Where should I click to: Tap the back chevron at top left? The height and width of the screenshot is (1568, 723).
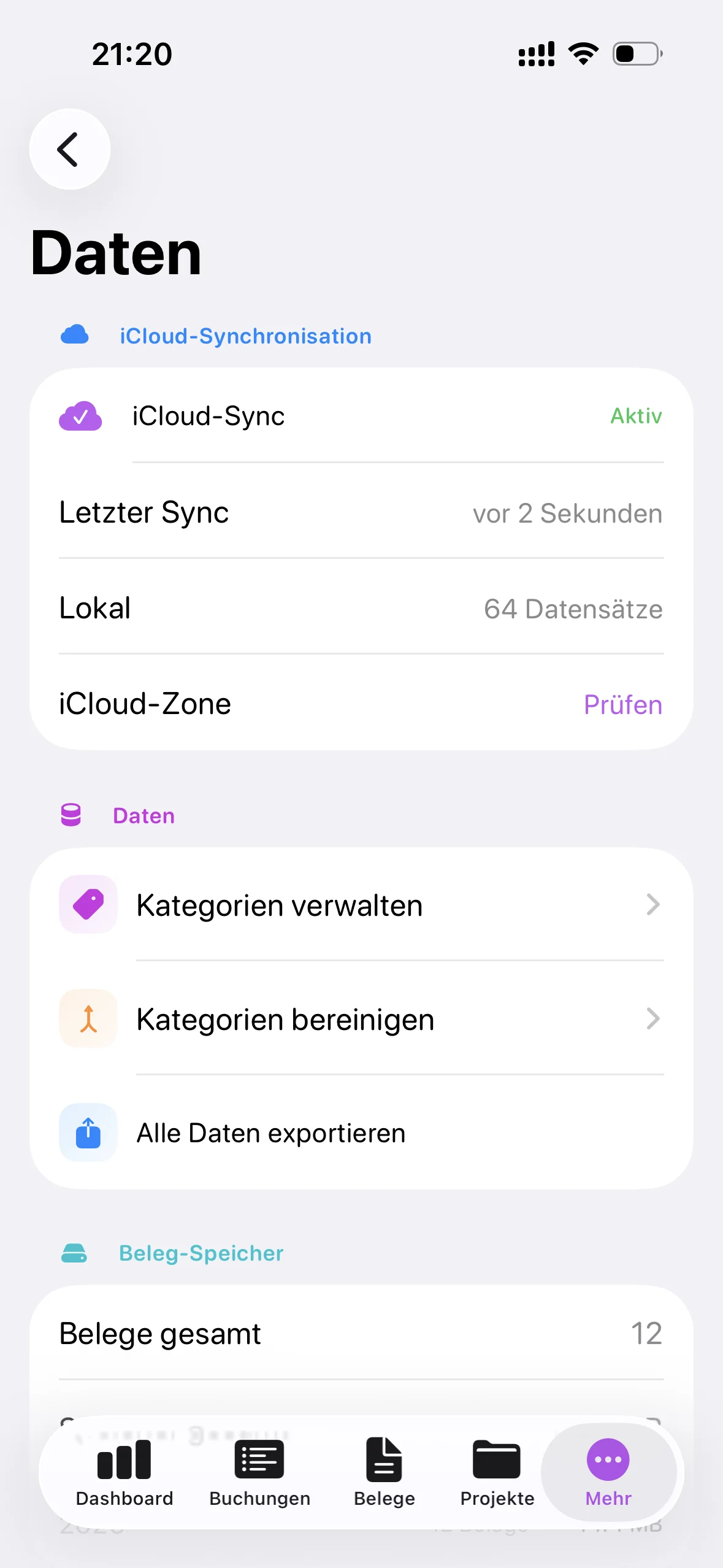[69, 150]
